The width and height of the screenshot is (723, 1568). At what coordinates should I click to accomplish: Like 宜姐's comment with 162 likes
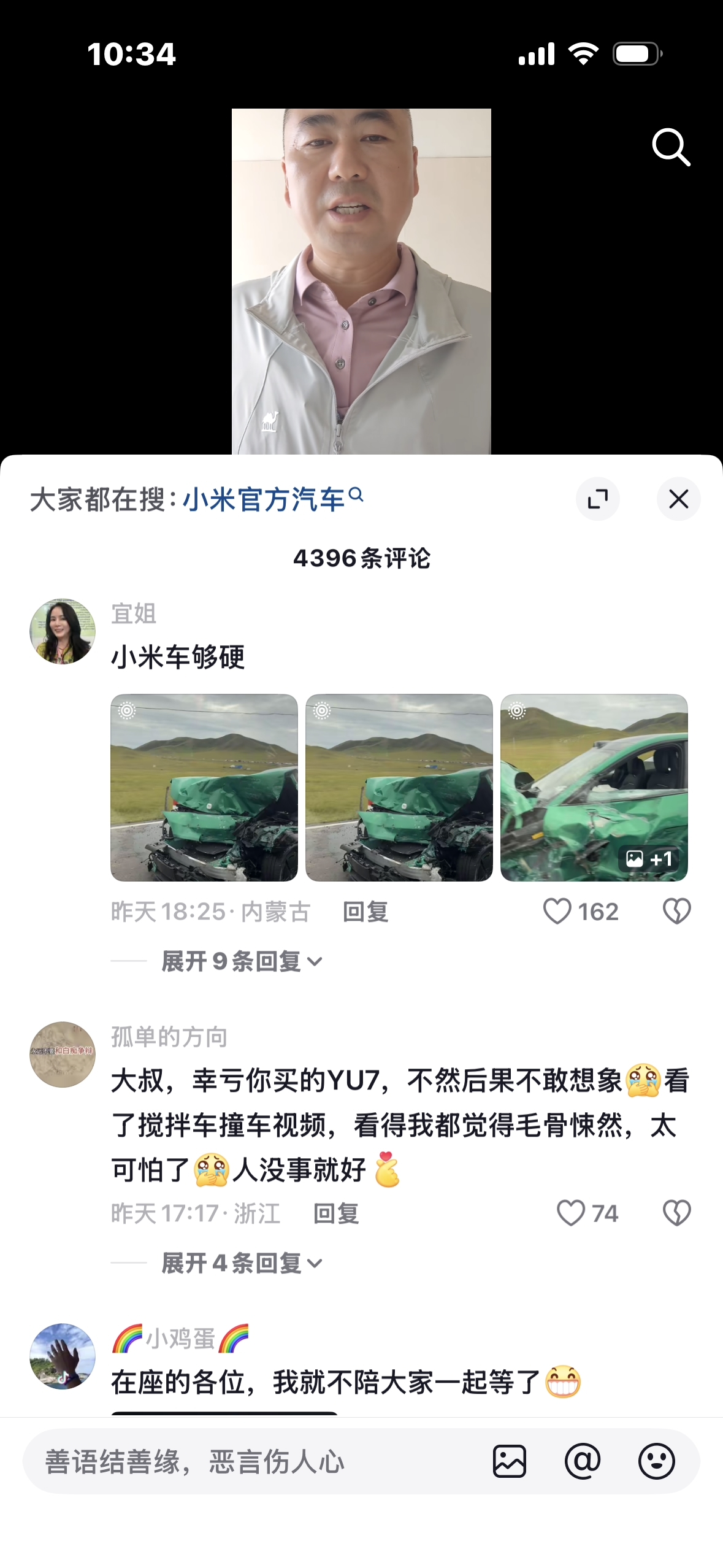pyautogui.click(x=557, y=911)
